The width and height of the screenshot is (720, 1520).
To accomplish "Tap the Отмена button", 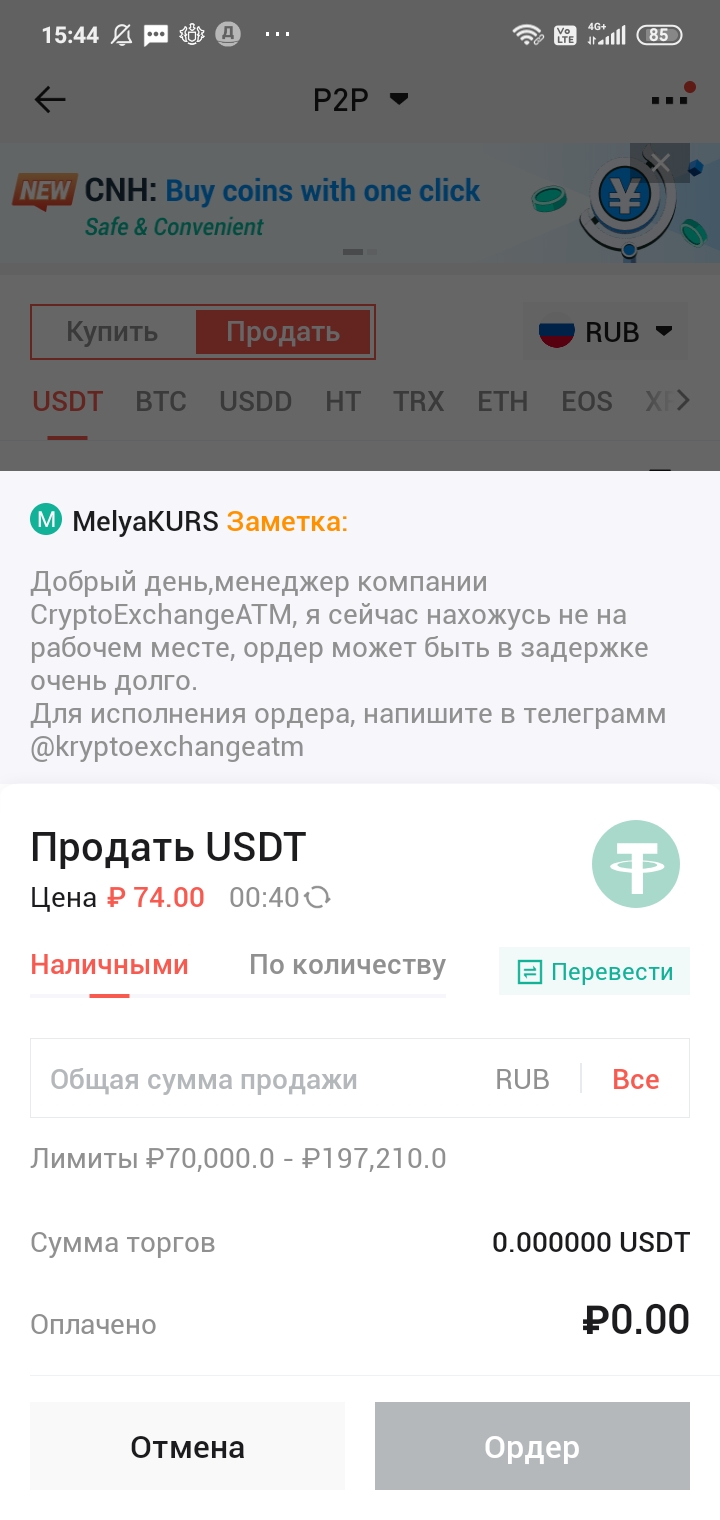I will point(187,1446).
